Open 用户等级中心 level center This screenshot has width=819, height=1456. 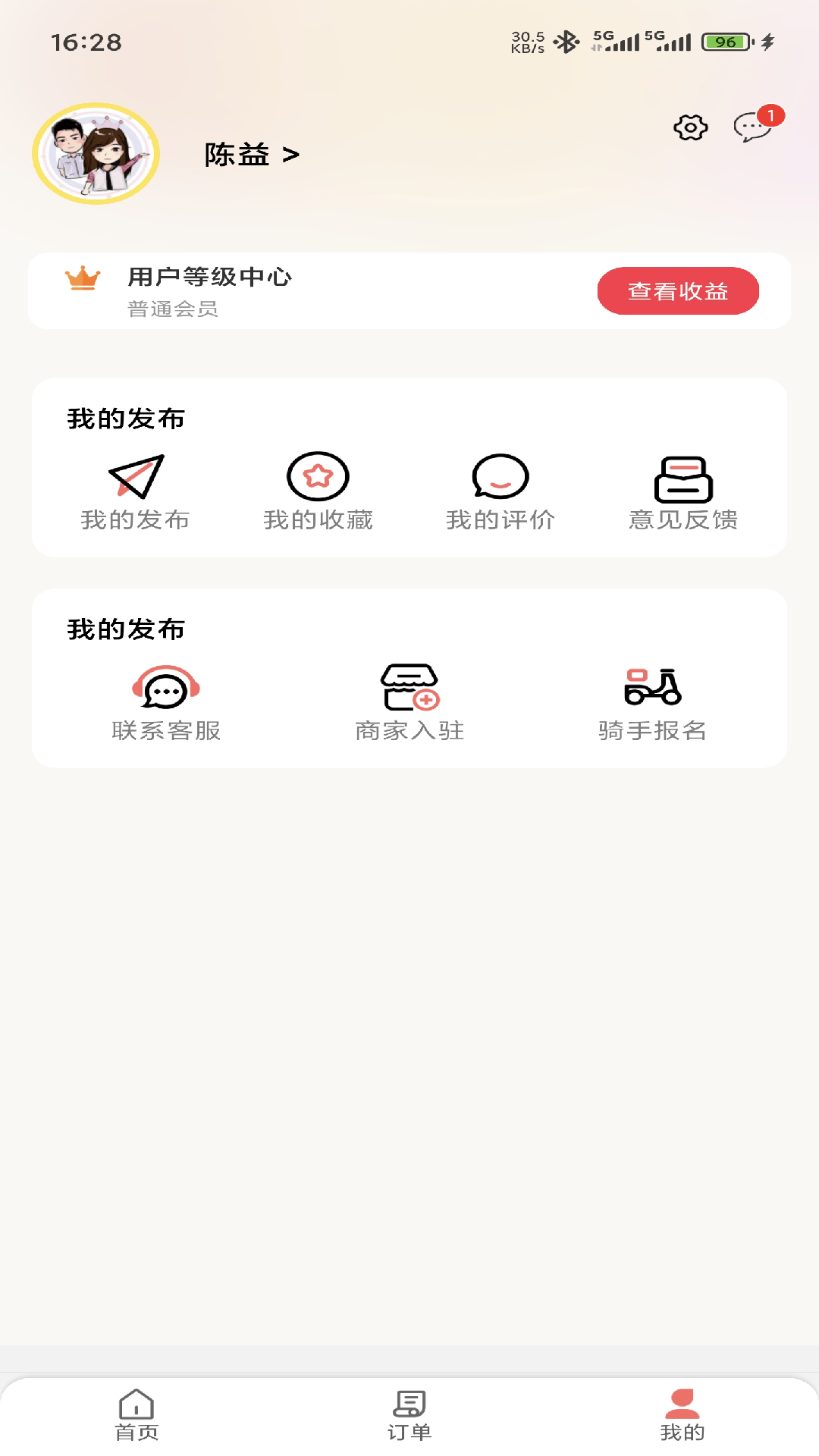pyautogui.click(x=211, y=278)
